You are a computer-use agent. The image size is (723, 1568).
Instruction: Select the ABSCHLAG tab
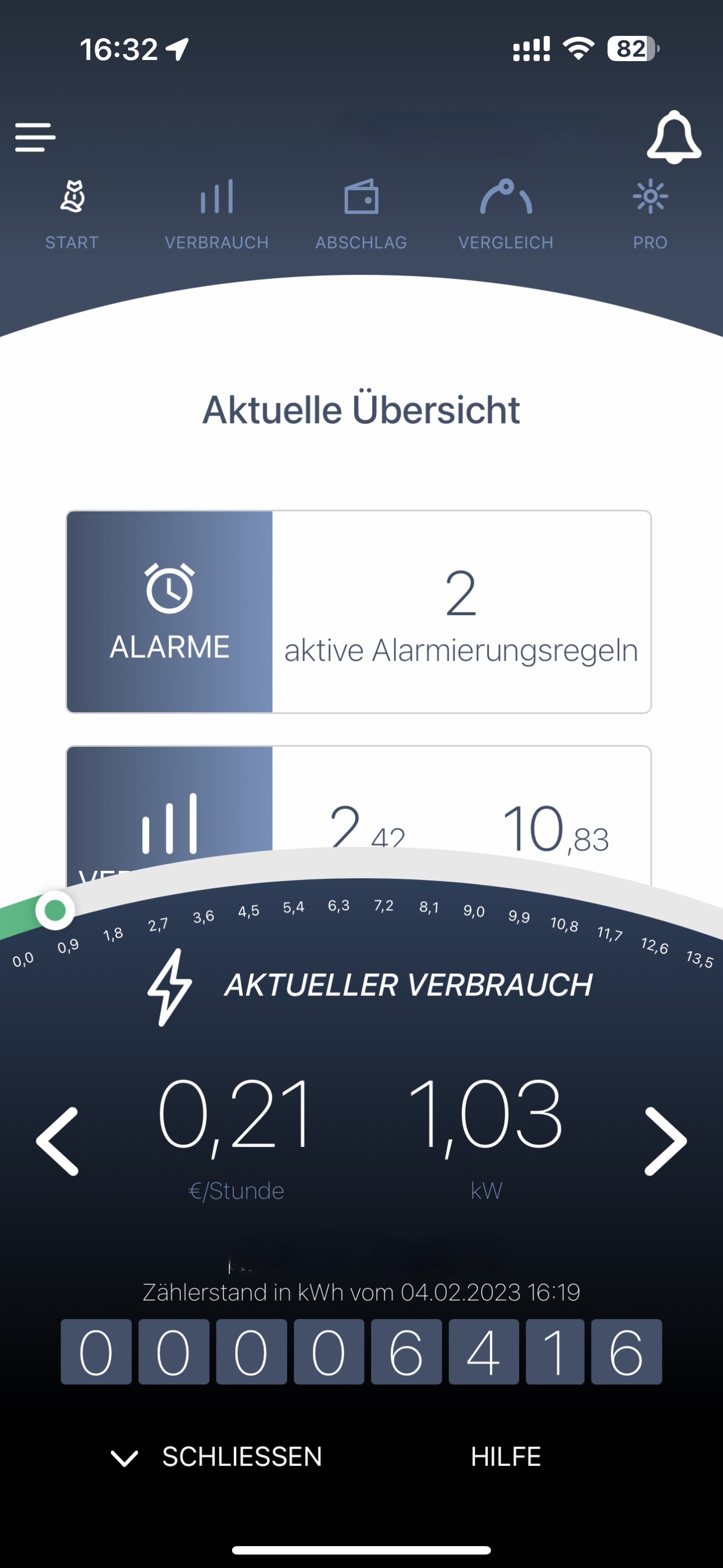pos(361,214)
